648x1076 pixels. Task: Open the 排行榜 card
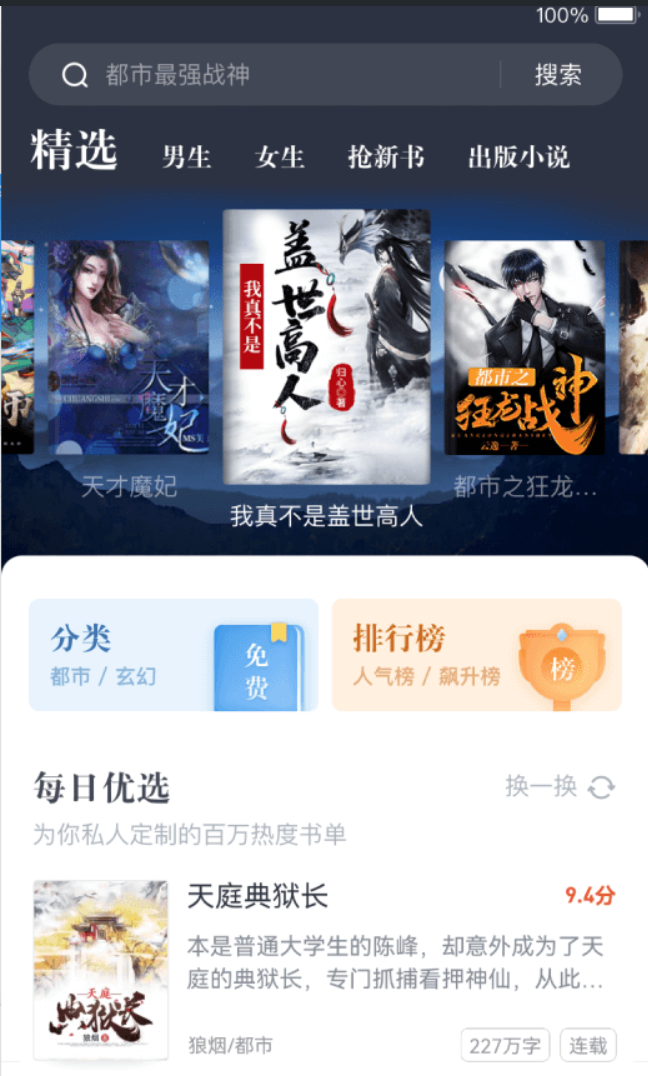(x=476, y=655)
